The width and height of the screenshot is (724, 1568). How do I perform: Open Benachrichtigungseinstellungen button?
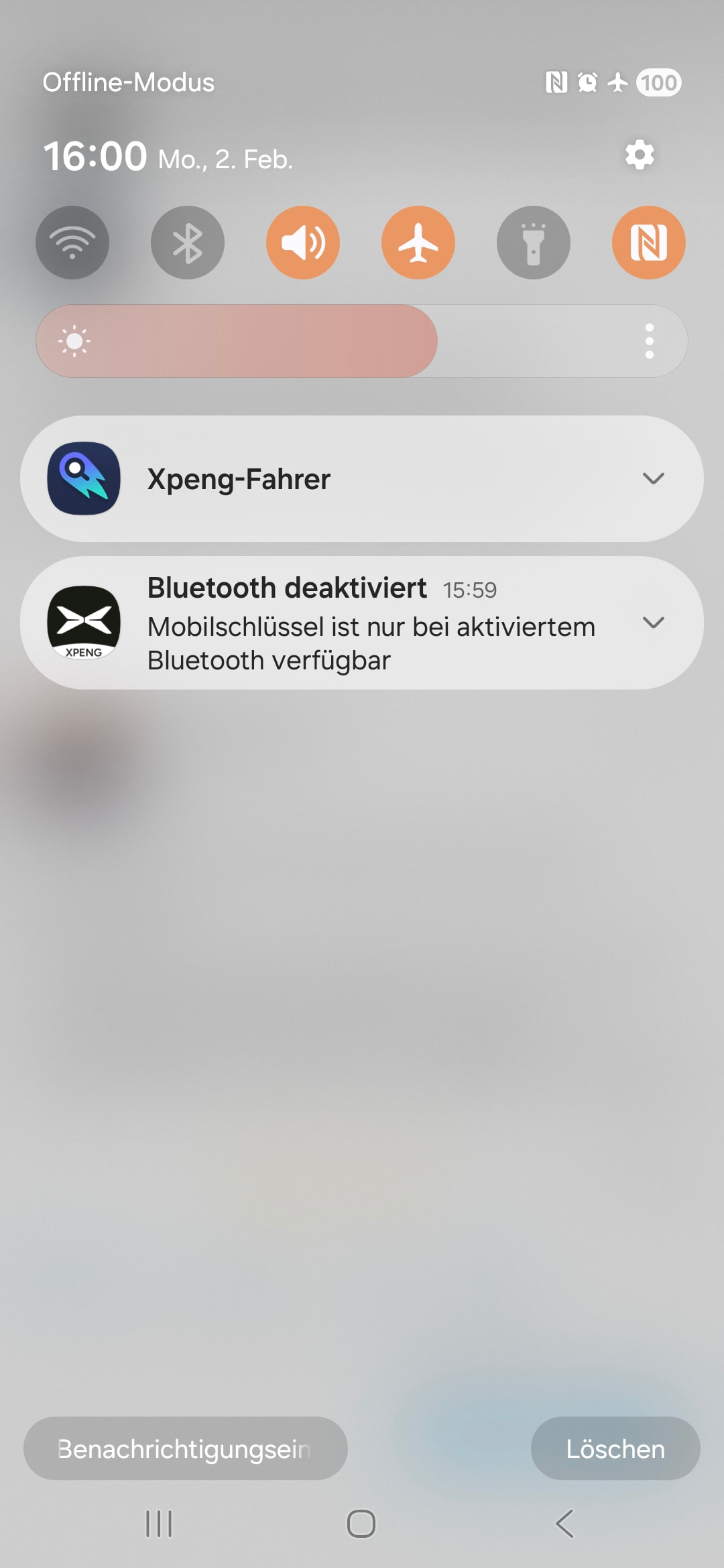[185, 1449]
